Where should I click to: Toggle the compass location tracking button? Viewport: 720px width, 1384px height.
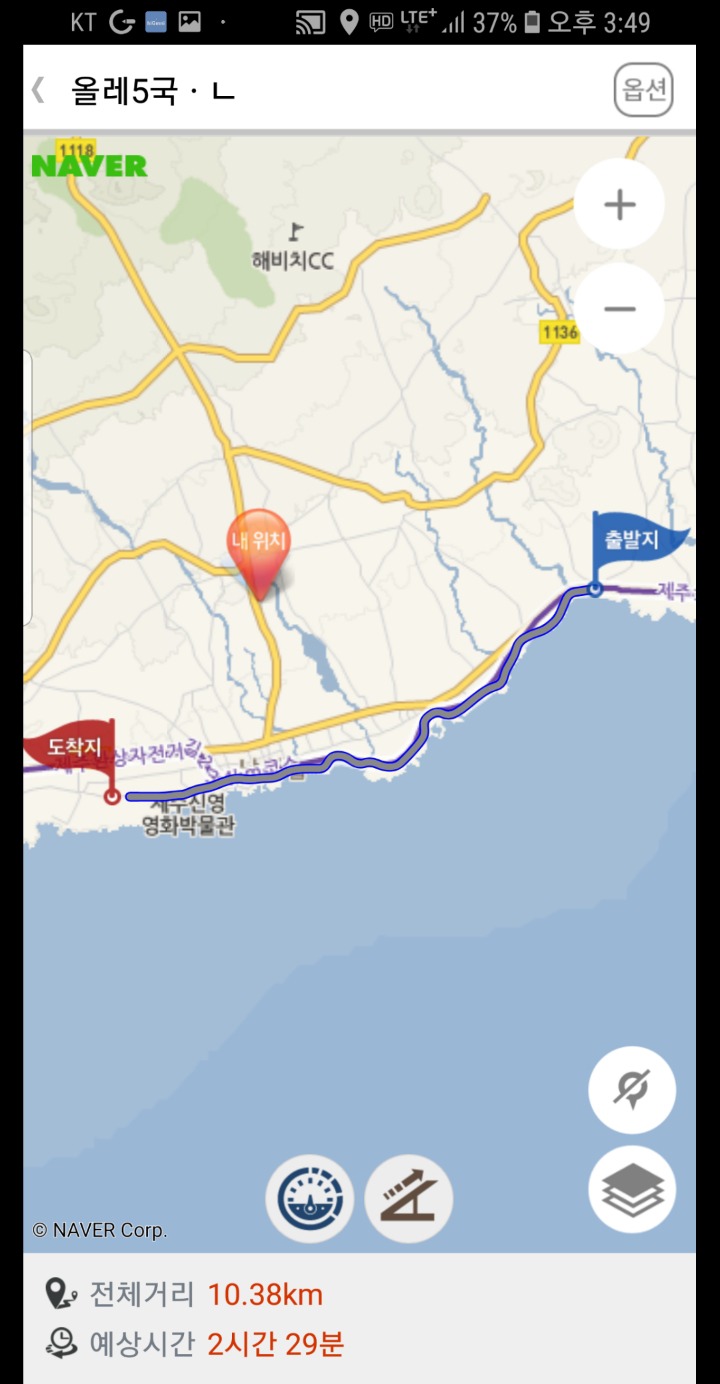[x=632, y=1089]
